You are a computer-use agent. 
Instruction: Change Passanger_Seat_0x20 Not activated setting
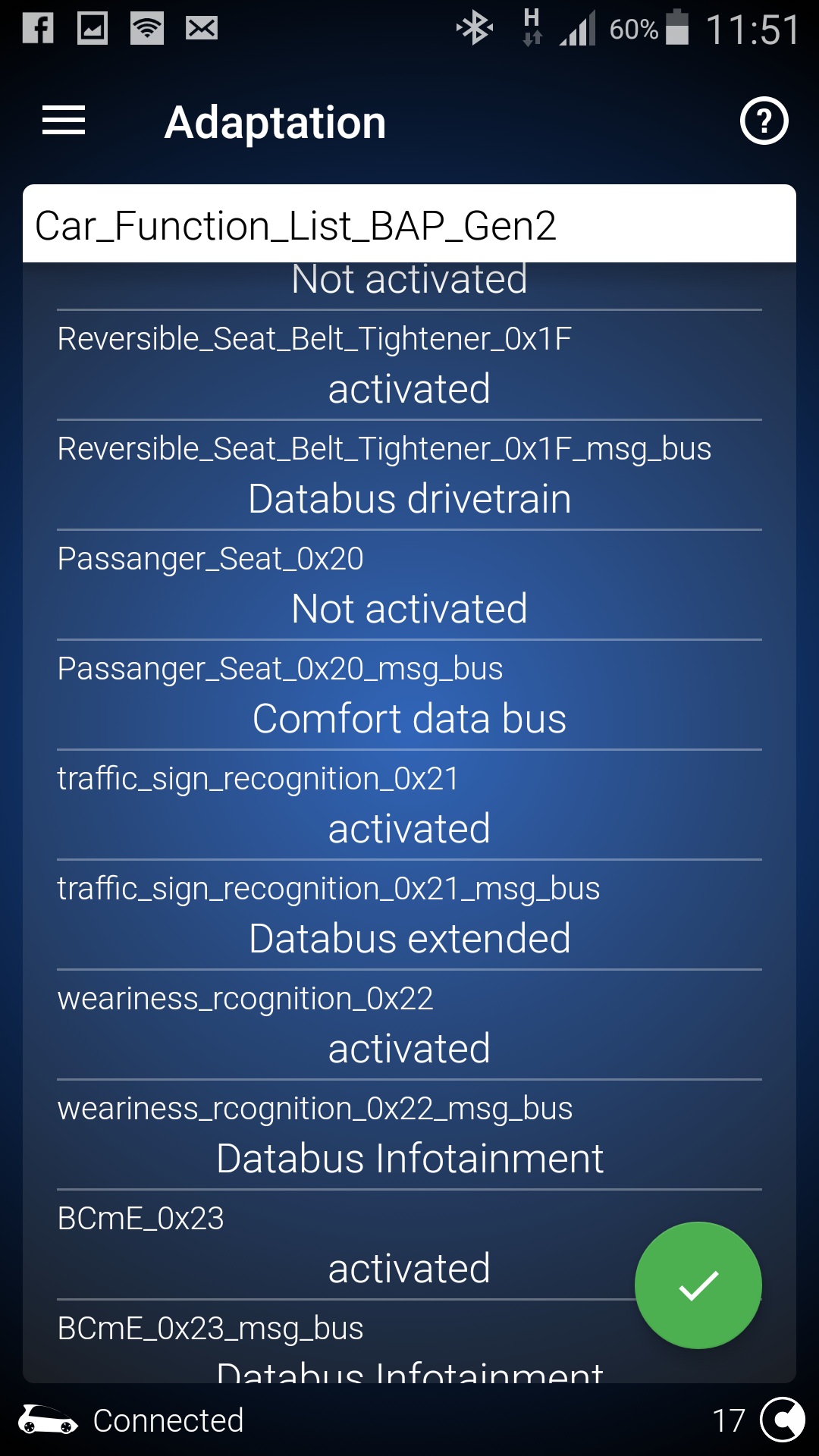point(409,585)
